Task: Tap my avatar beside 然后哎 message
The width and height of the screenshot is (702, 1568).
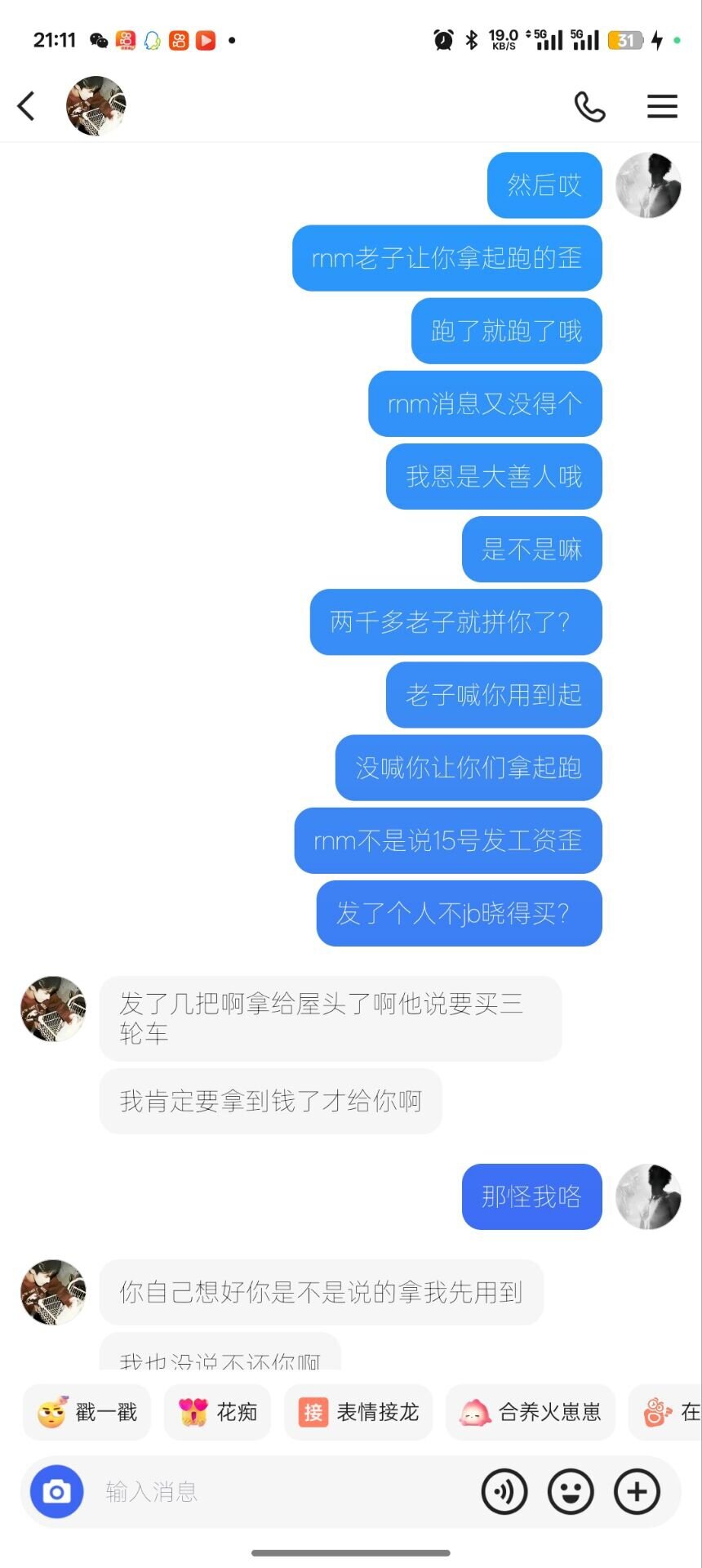Action: [648, 185]
